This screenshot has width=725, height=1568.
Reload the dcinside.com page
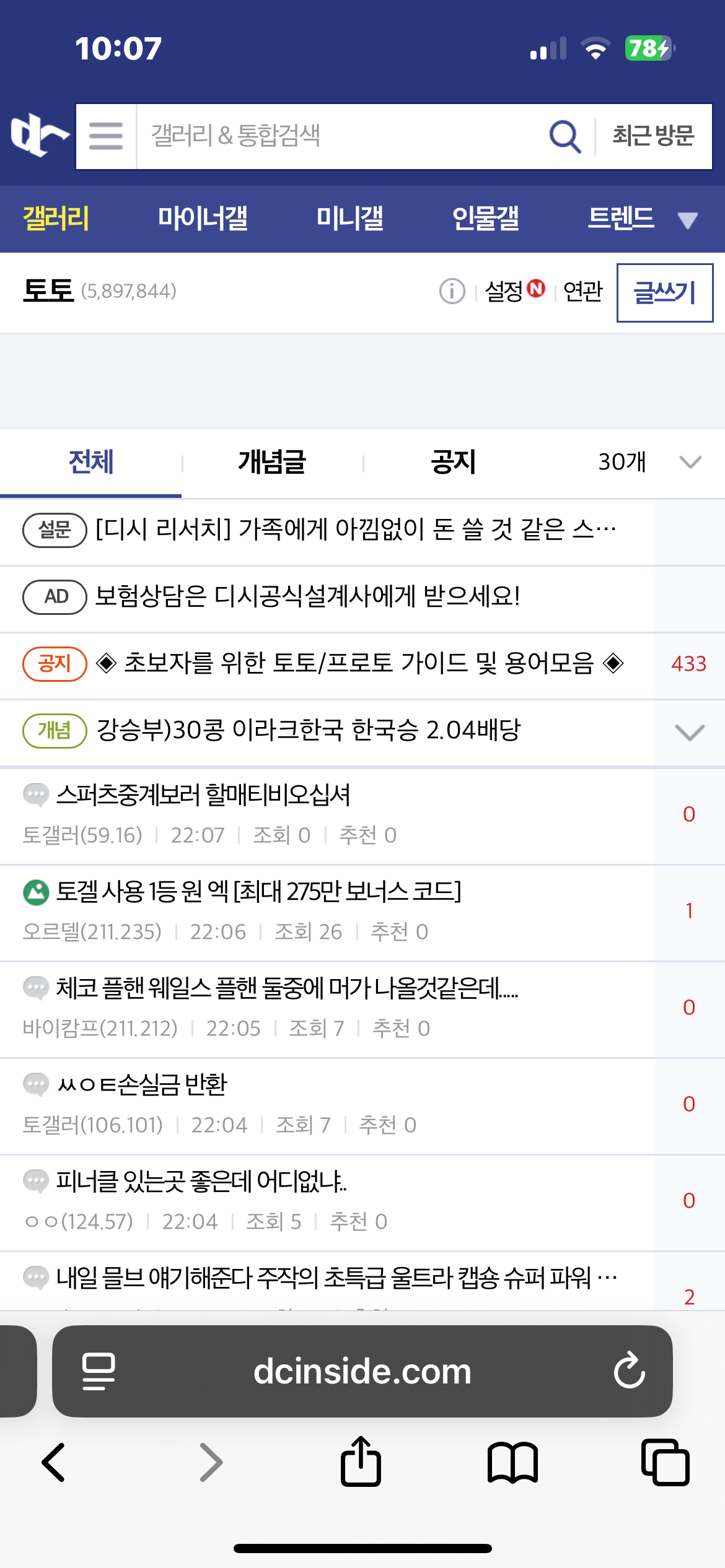[x=629, y=1370]
